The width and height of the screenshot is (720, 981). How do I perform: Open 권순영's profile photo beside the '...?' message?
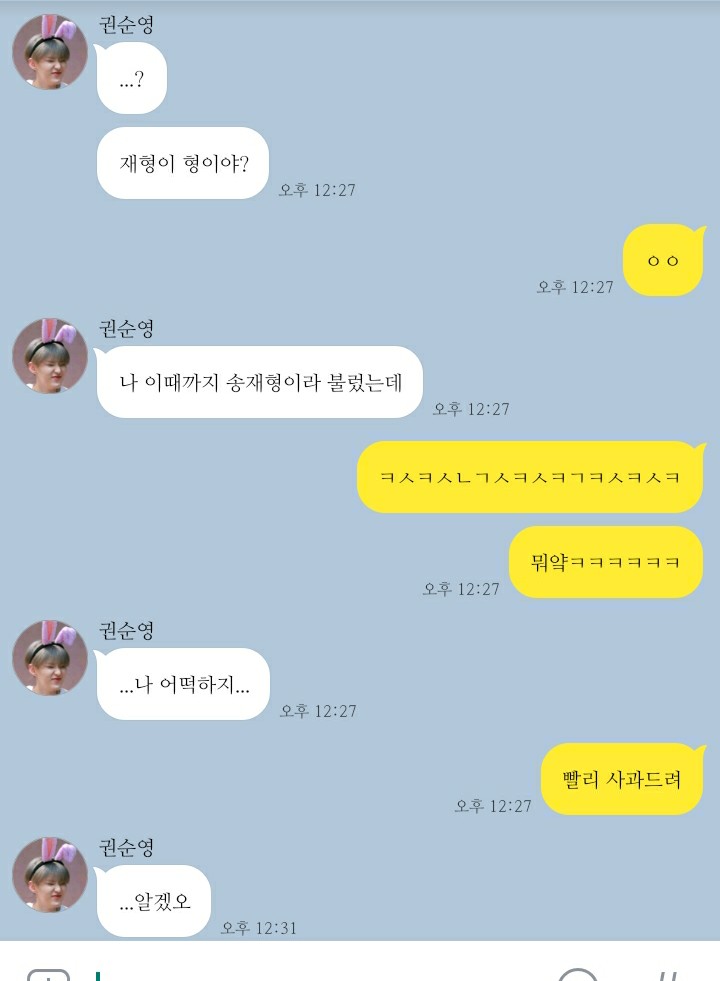pos(50,52)
